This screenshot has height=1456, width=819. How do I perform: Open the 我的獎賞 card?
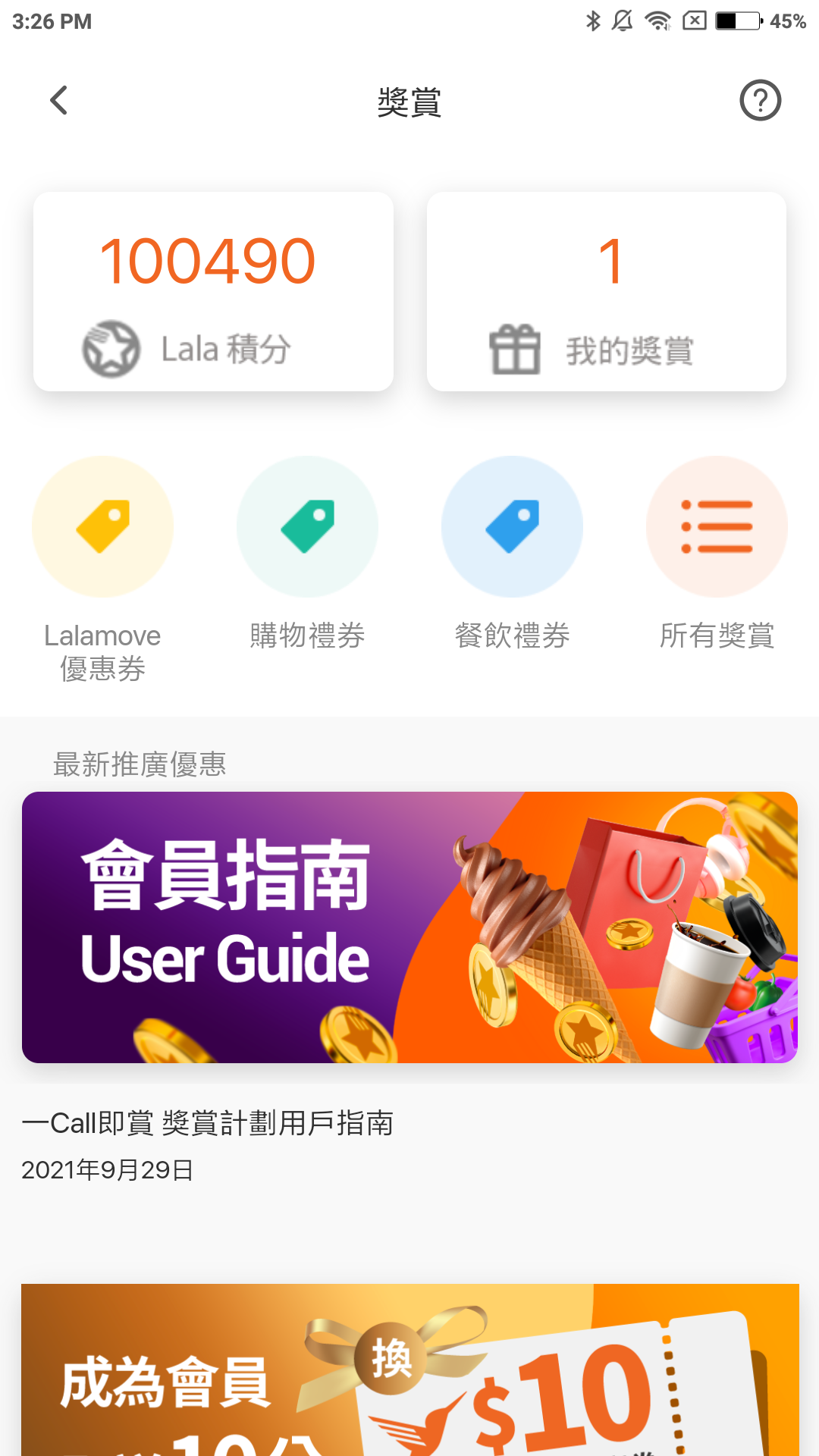pyautogui.click(x=606, y=292)
